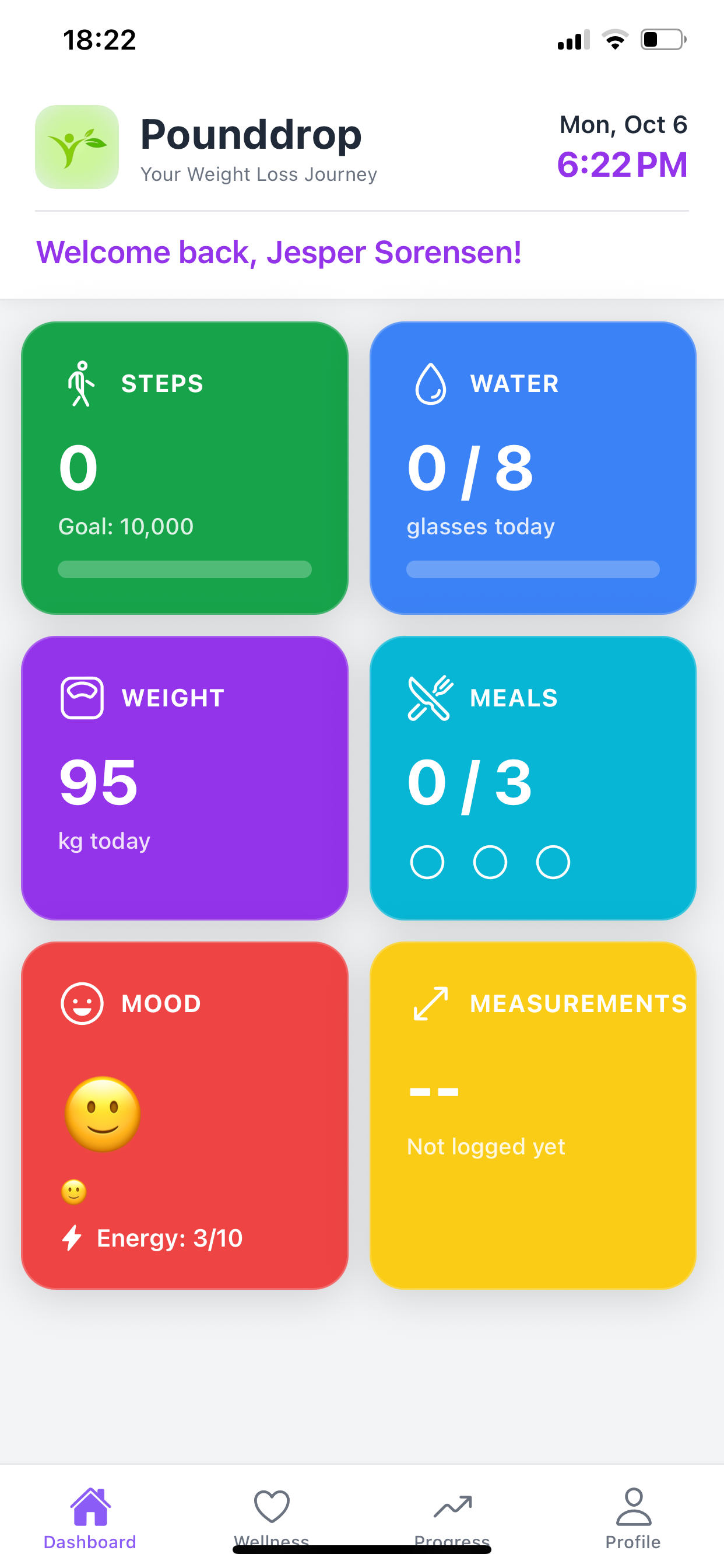Click the fork and knife icon on Meals card

pyautogui.click(x=430, y=698)
